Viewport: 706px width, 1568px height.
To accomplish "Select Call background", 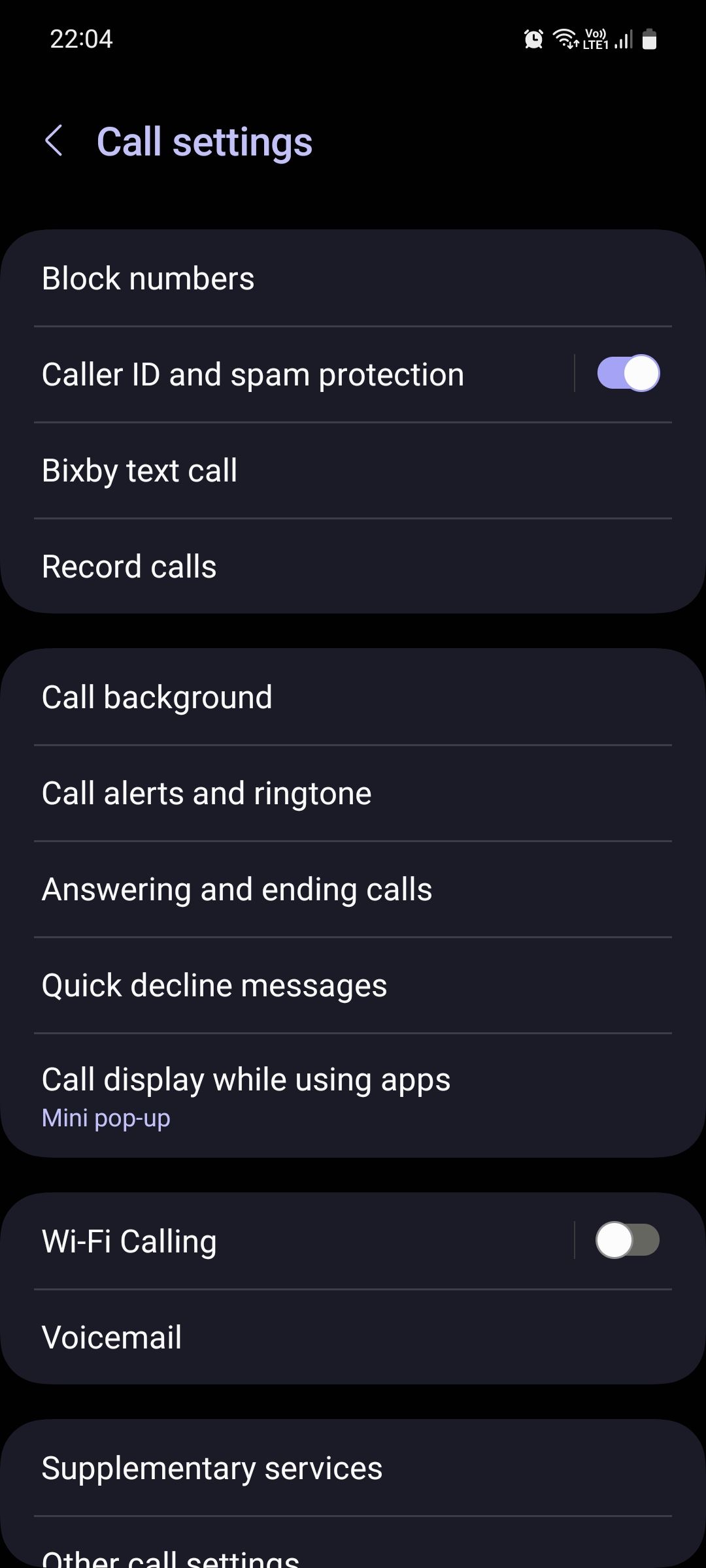I will (353, 697).
